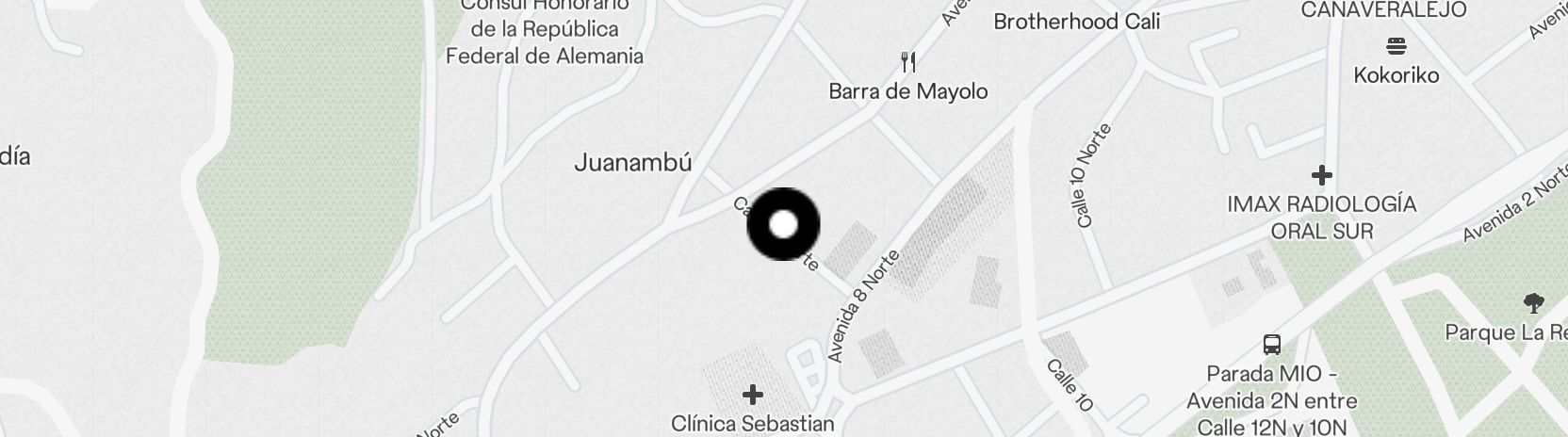Image resolution: width=1568 pixels, height=437 pixels.
Task: Select the Barra de Mayolo restaurant marker
Action: point(908,63)
